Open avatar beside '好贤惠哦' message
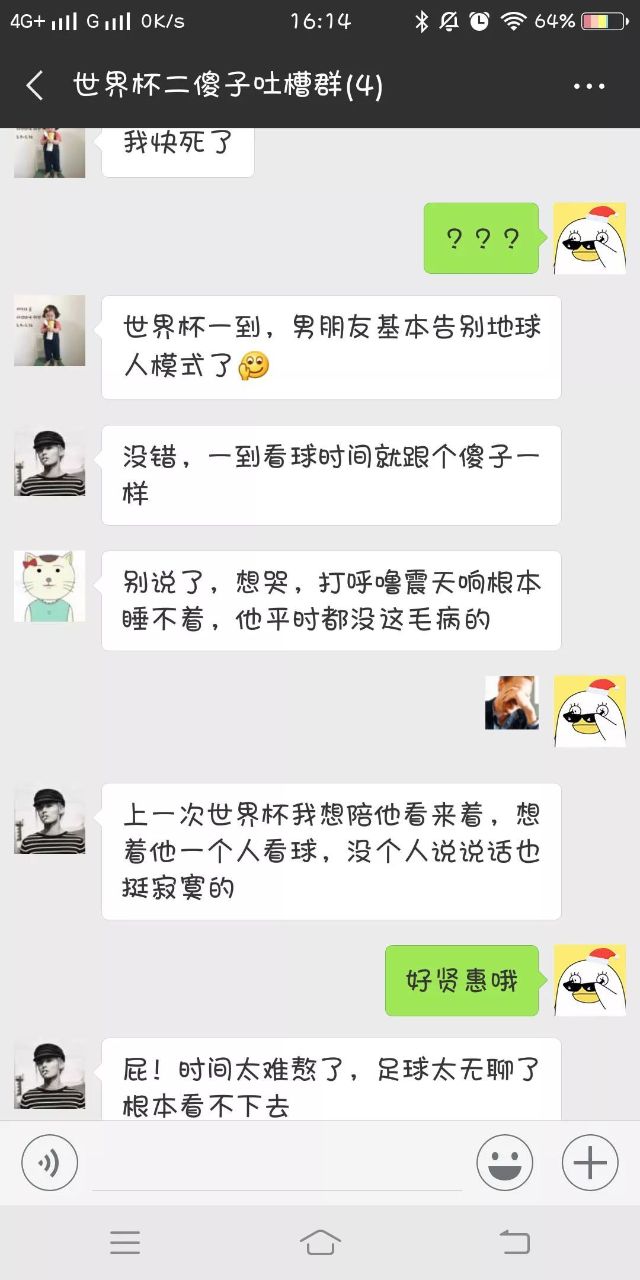 pos(589,981)
